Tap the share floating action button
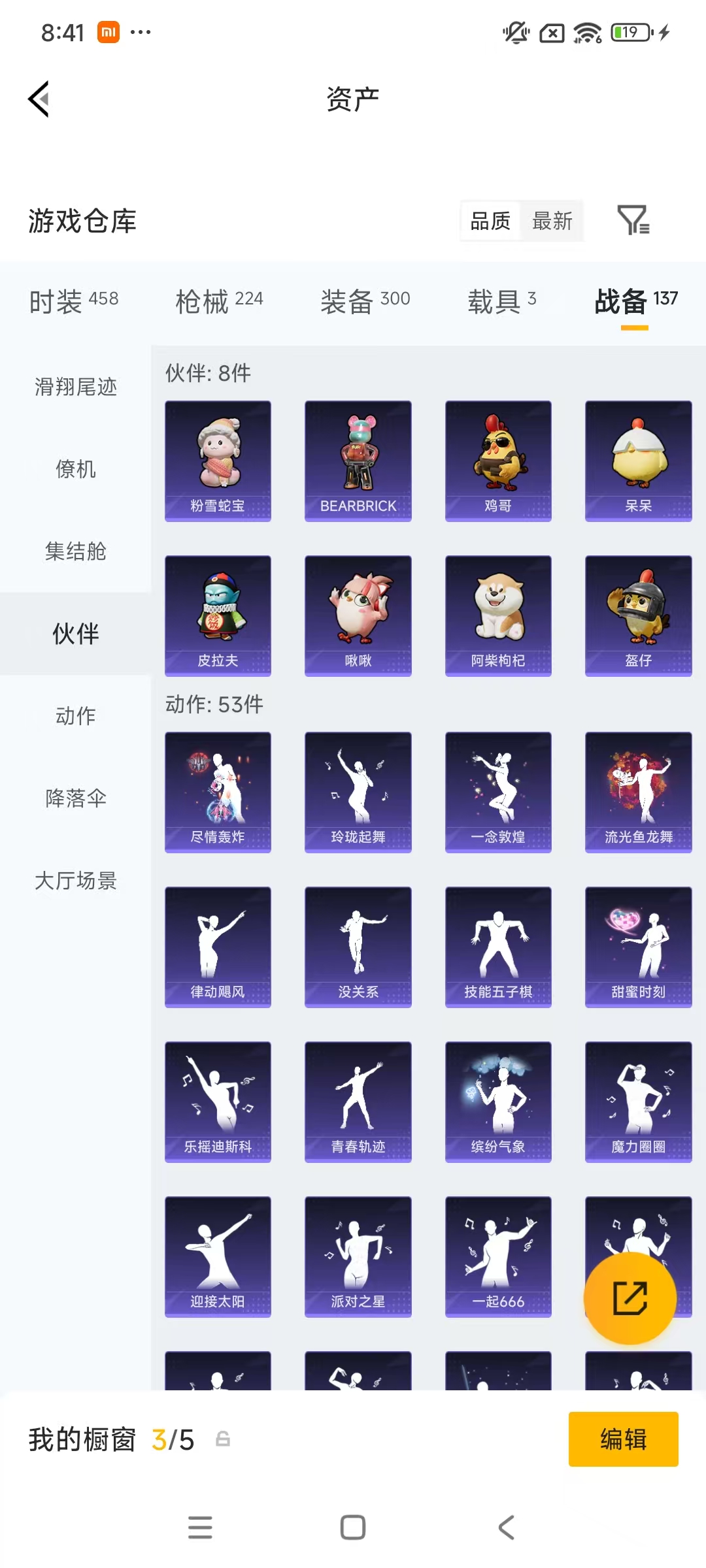 (x=630, y=1299)
